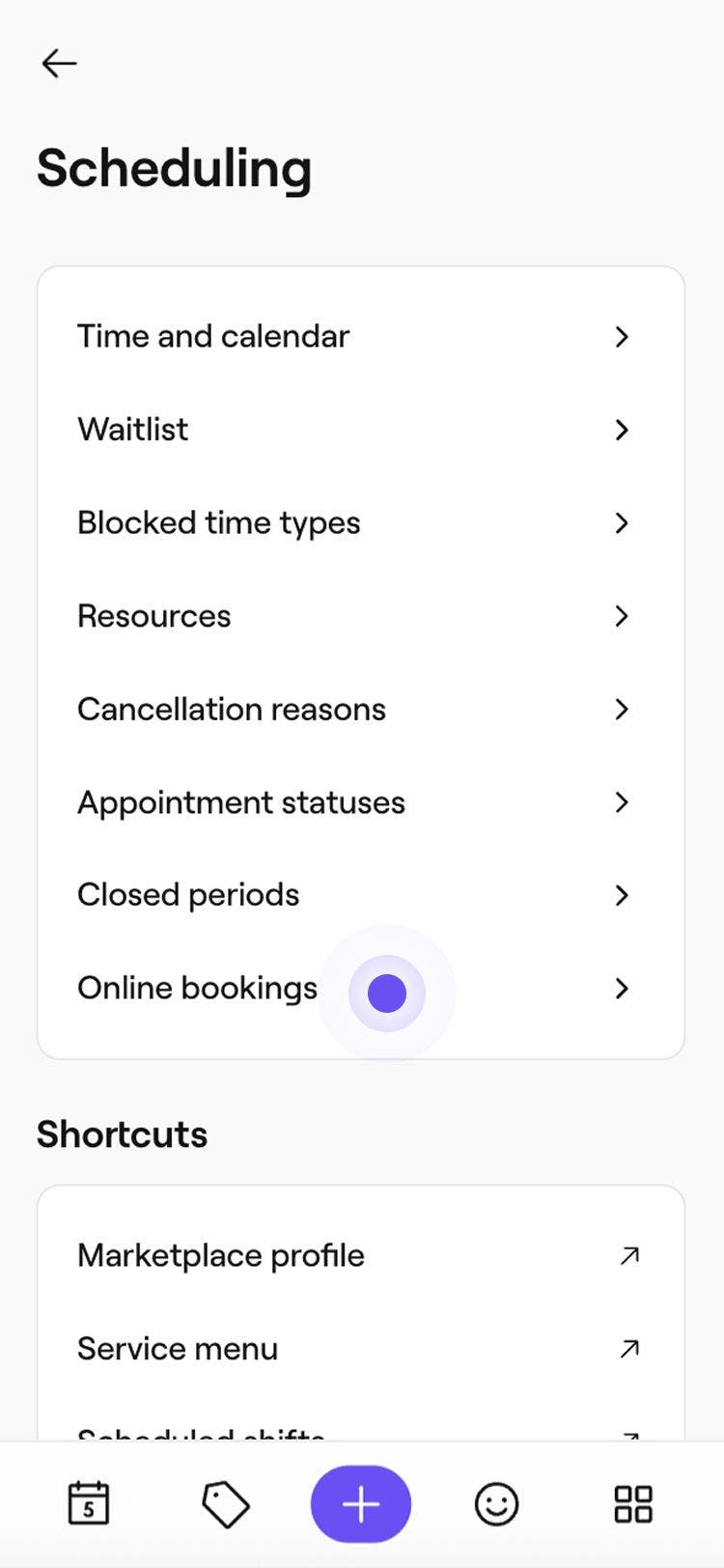This screenshot has height=1568, width=724.
Task: Tap the purple plus button to create new
Action: pos(361,1502)
